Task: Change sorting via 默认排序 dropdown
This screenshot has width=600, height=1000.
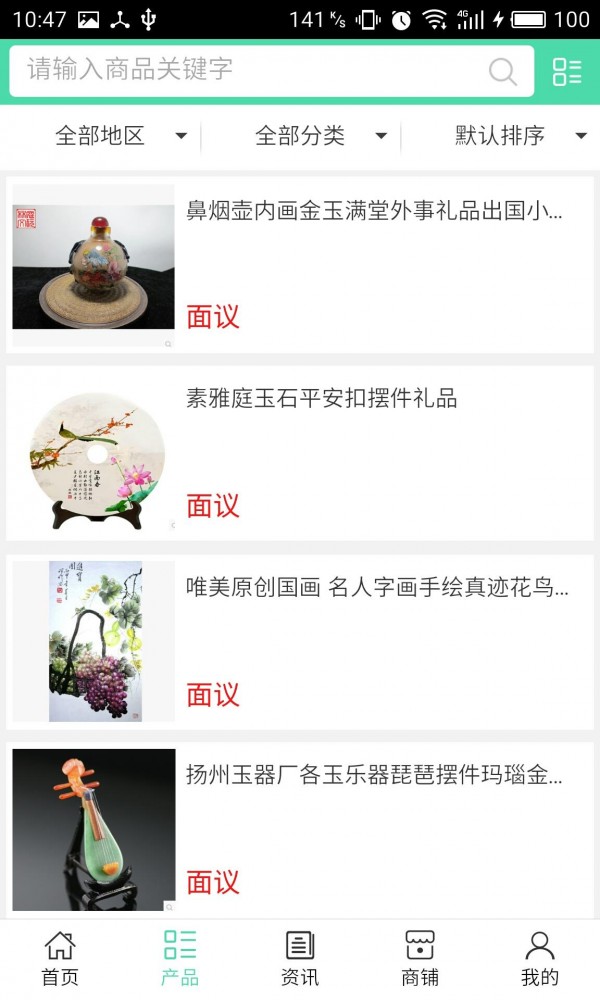Action: (x=520, y=136)
